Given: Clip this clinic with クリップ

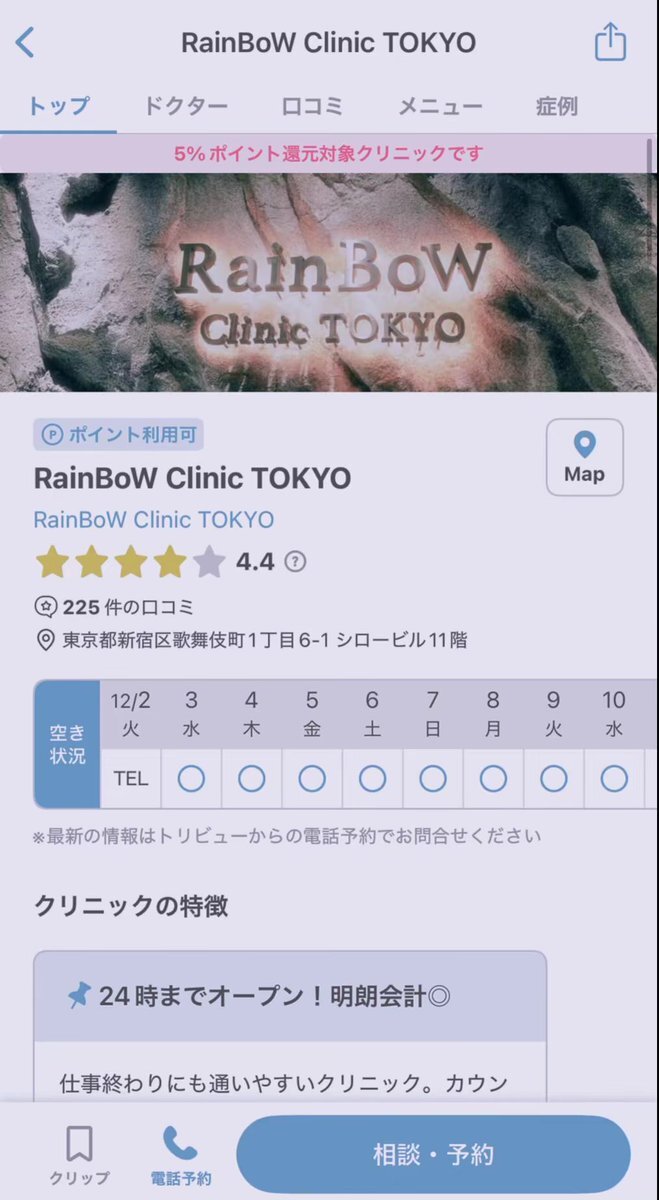Looking at the screenshot, I should click(79, 1154).
